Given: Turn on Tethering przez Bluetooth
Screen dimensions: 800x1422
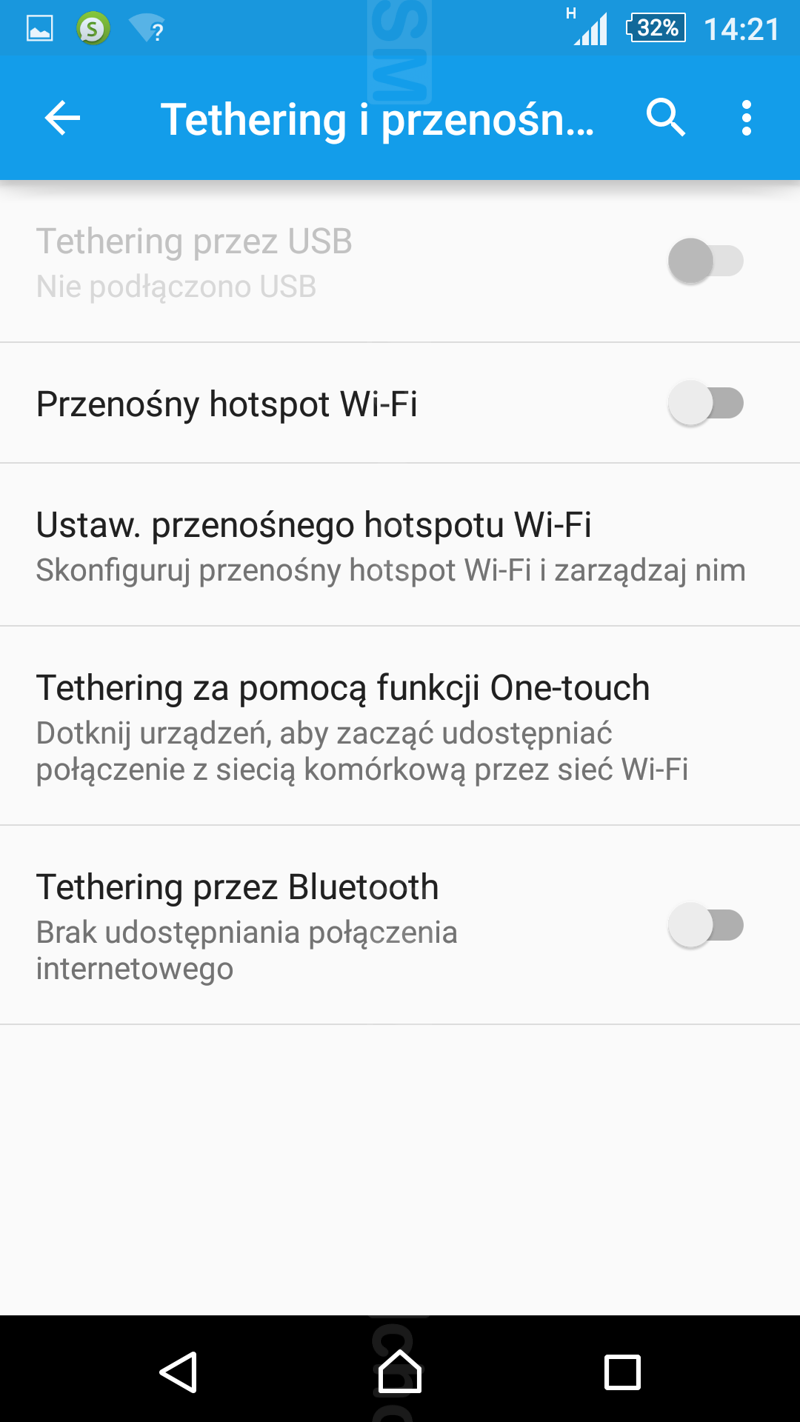Looking at the screenshot, I should pos(706,925).
